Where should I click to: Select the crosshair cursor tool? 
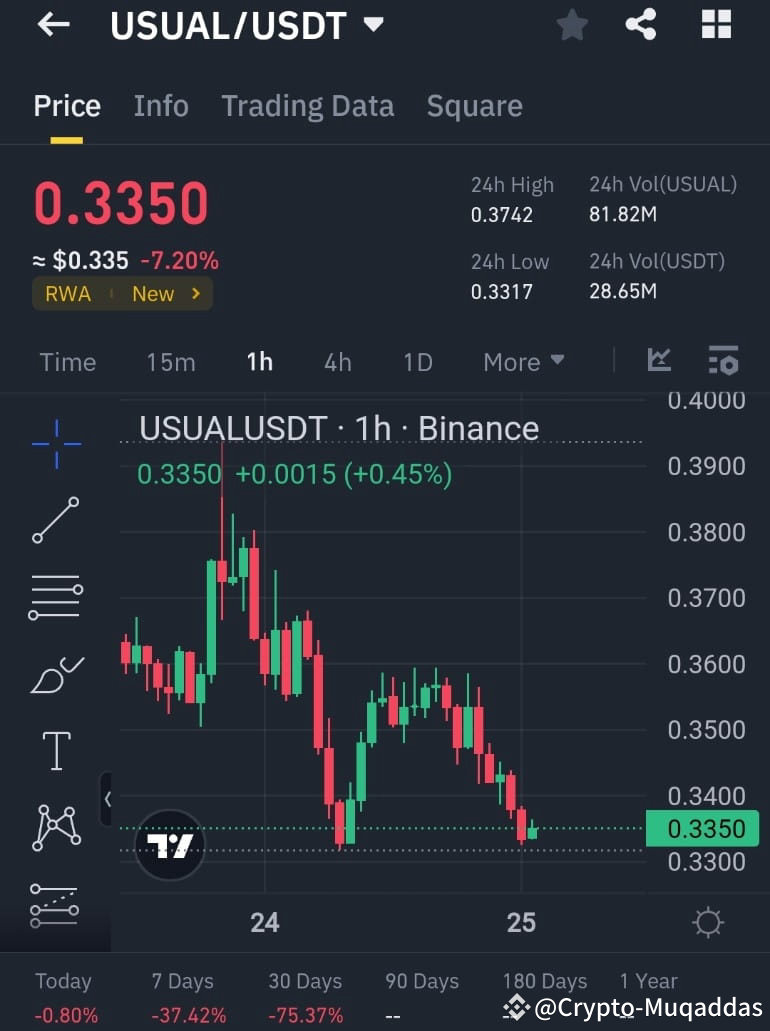pyautogui.click(x=55, y=444)
